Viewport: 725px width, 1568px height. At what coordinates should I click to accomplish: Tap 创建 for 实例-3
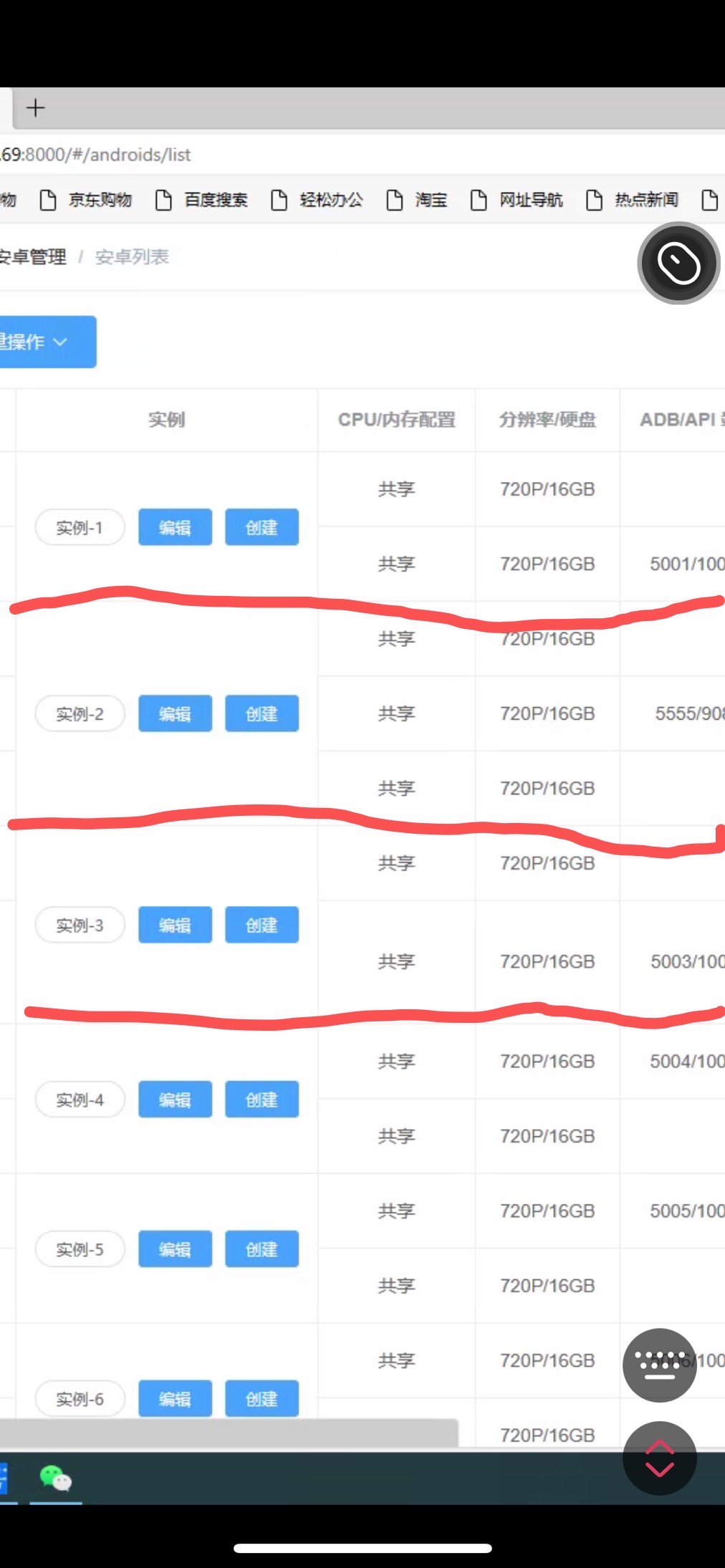pyautogui.click(x=261, y=925)
